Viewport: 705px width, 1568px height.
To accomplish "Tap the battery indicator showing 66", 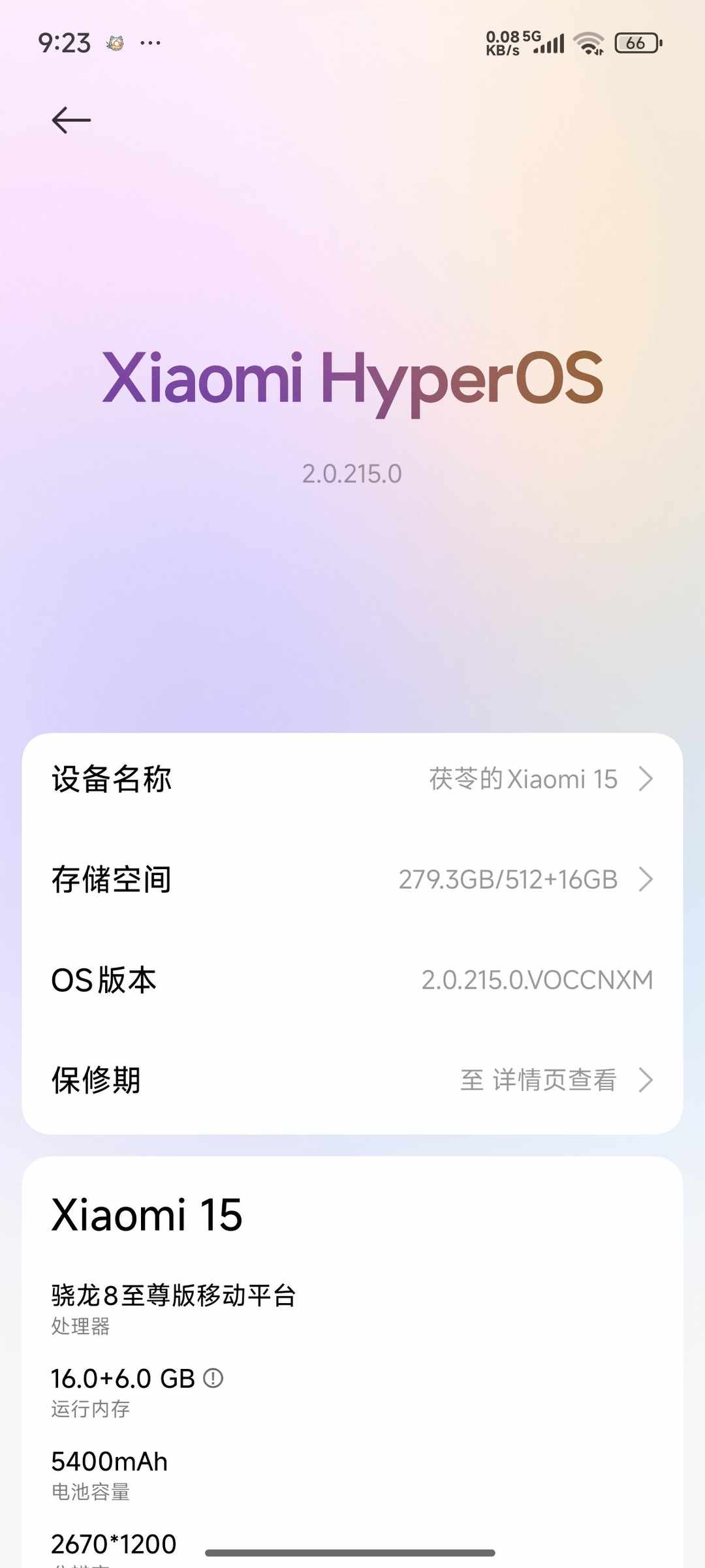I will pos(636,43).
